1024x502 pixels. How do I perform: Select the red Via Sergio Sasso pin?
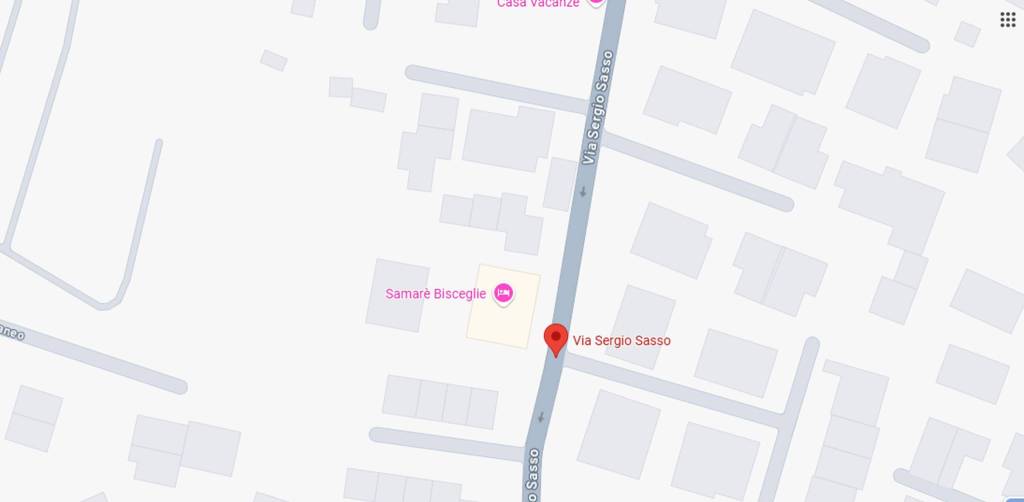pyautogui.click(x=556, y=338)
